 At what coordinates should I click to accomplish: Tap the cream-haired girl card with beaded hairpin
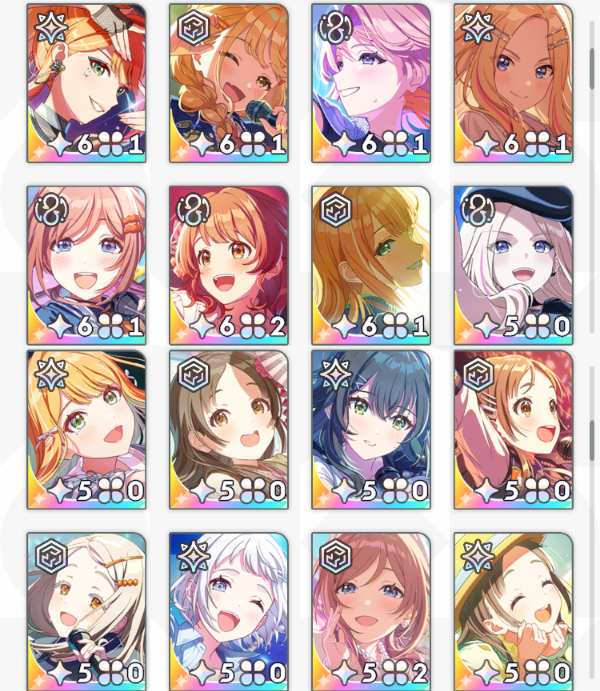click(86, 612)
